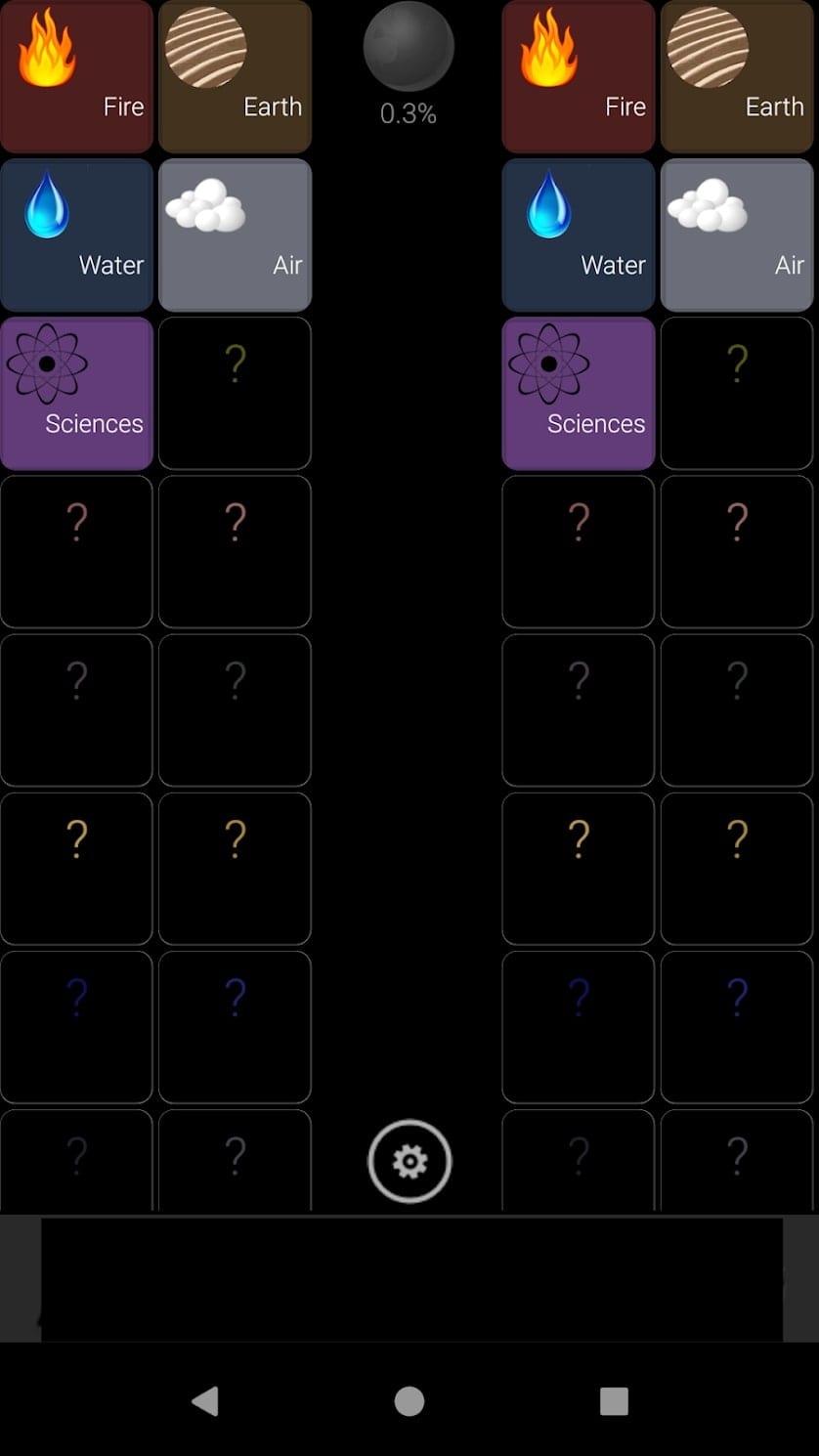Open the Earth category in the left panel

coord(235,76)
